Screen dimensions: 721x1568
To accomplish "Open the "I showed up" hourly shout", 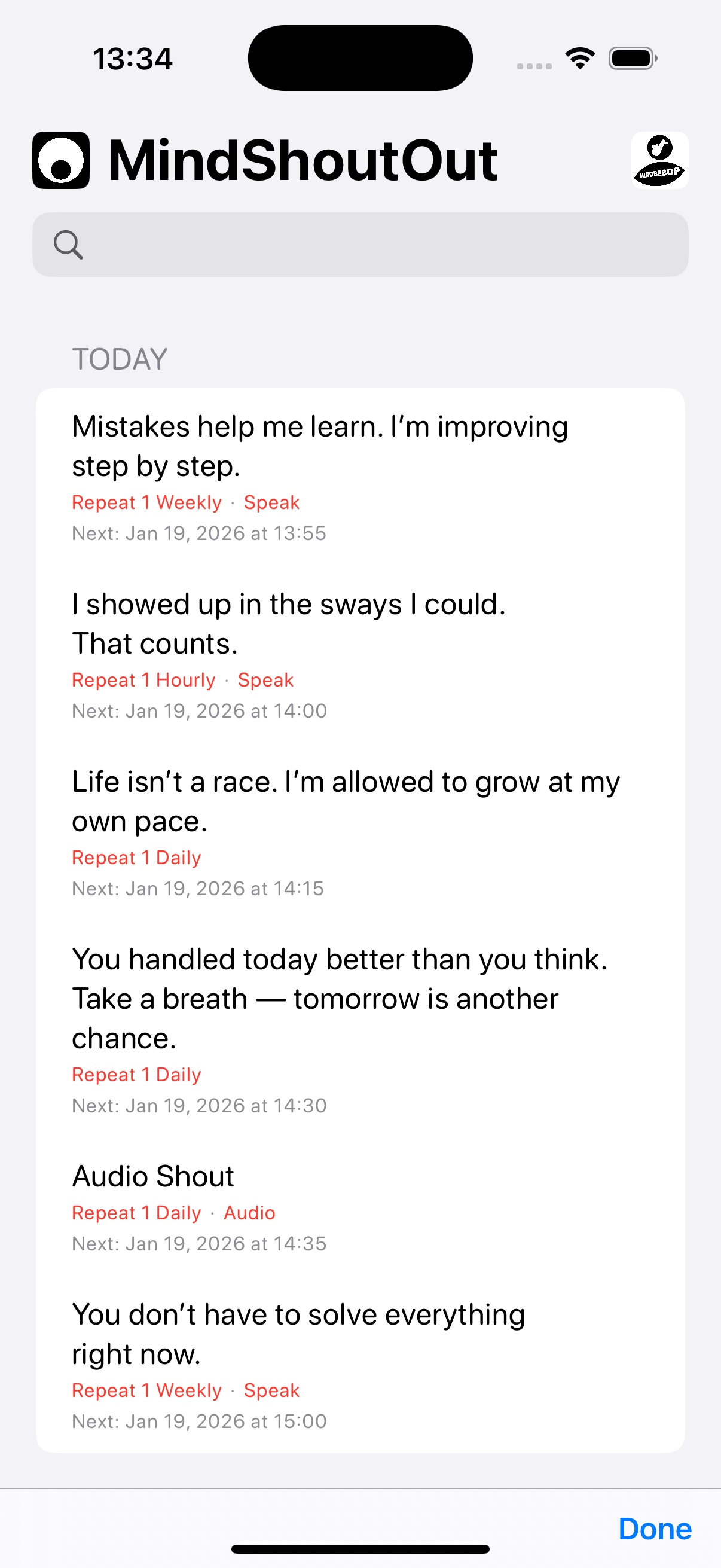I will point(360,654).
